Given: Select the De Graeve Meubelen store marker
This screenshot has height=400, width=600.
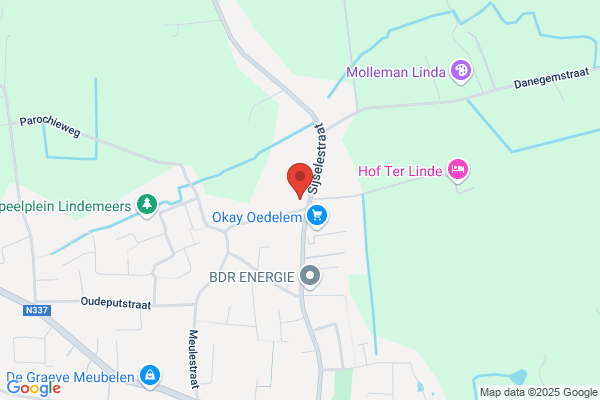Looking at the screenshot, I should point(150,376).
